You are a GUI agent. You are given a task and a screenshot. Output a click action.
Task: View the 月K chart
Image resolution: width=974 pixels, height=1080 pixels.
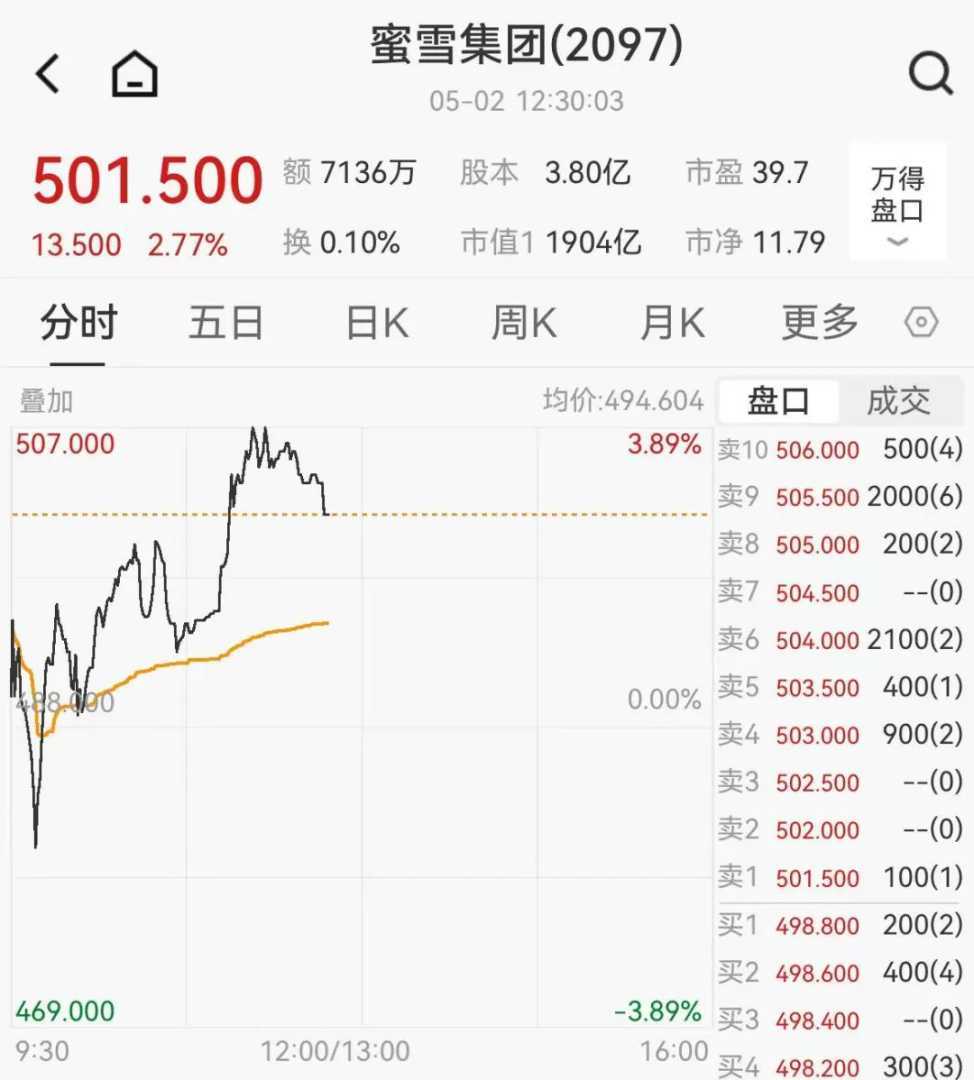point(672,323)
